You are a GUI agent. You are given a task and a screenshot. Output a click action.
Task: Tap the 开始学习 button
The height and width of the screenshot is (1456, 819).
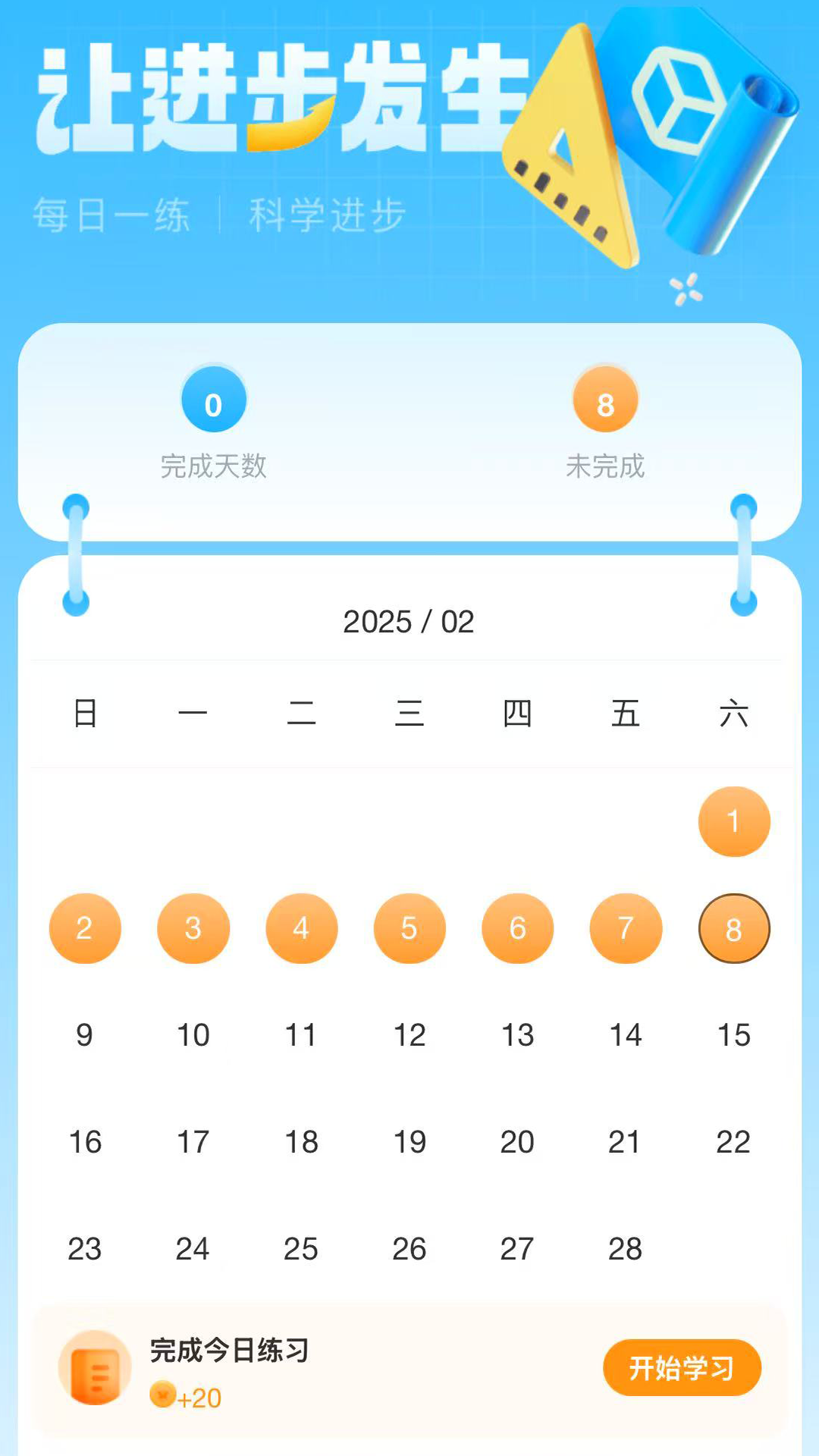[682, 1367]
